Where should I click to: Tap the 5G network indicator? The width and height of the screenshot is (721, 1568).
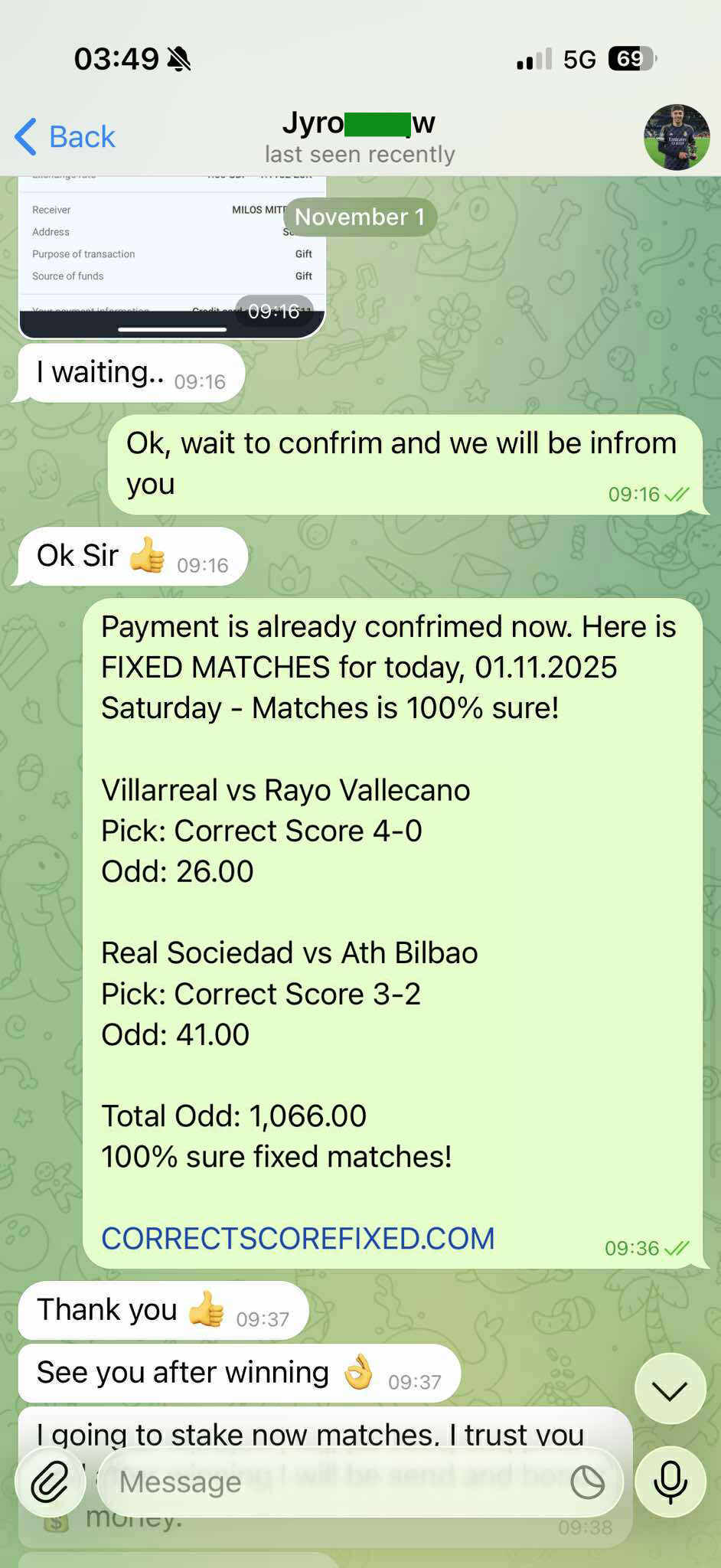point(579,57)
